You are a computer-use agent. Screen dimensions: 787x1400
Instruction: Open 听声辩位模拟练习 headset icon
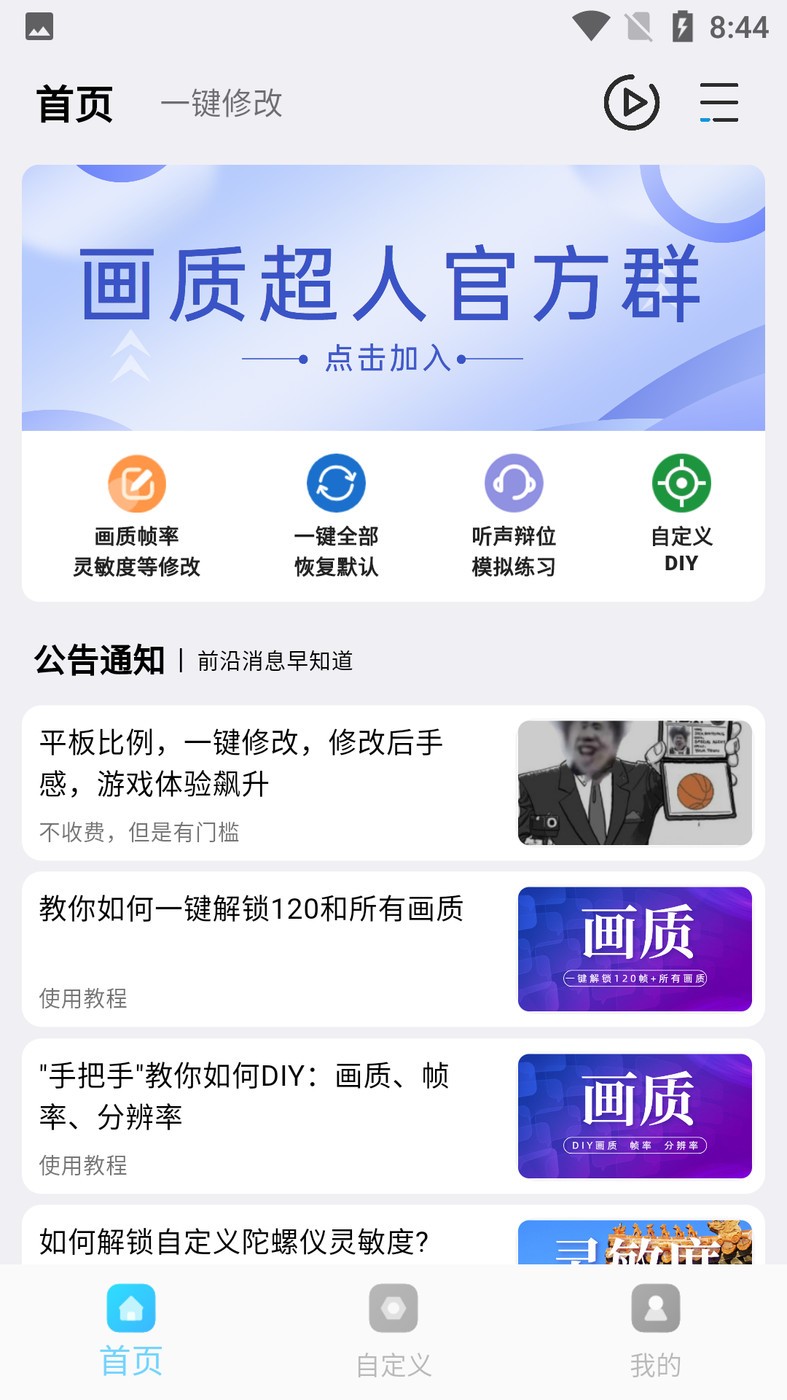(513, 482)
